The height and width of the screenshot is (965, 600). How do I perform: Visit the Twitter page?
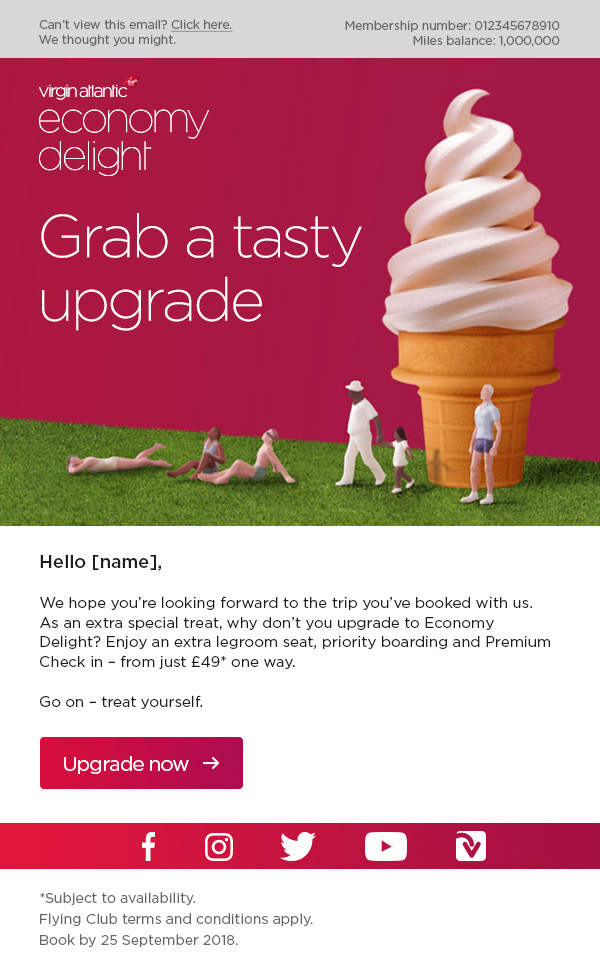297,846
